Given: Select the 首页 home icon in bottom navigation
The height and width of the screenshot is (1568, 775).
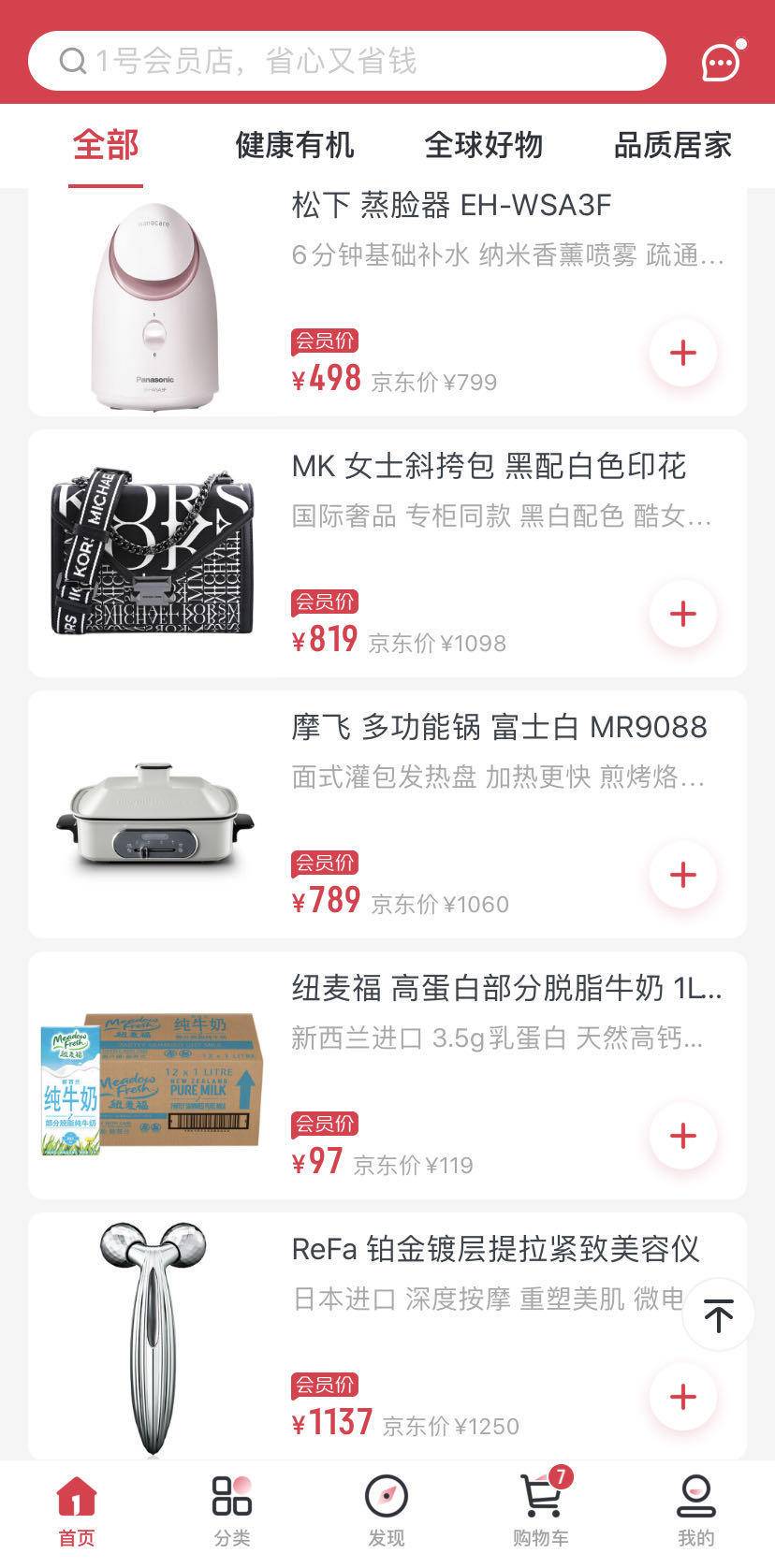Looking at the screenshot, I should coord(78,1506).
